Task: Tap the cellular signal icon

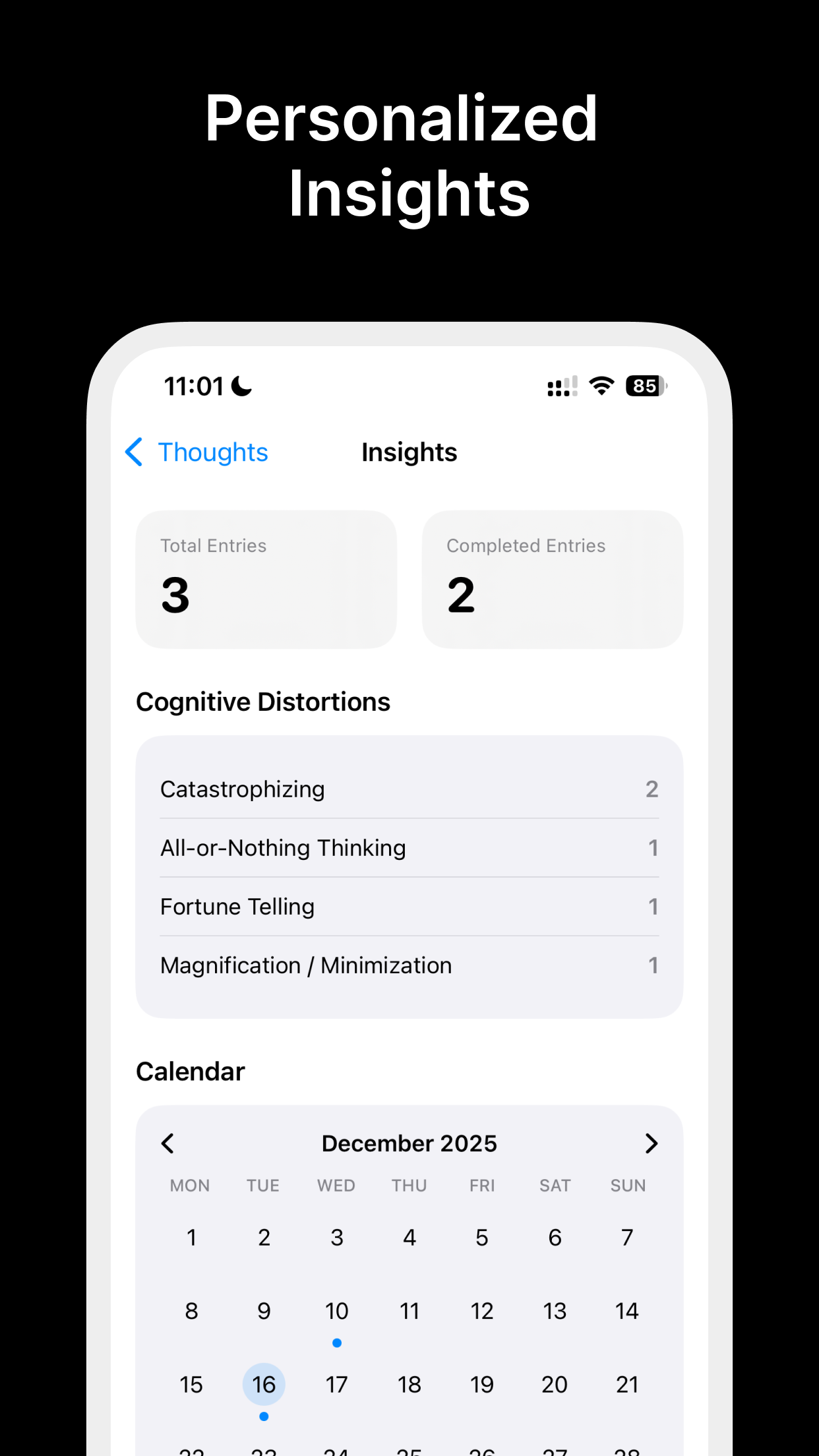Action: (x=561, y=386)
